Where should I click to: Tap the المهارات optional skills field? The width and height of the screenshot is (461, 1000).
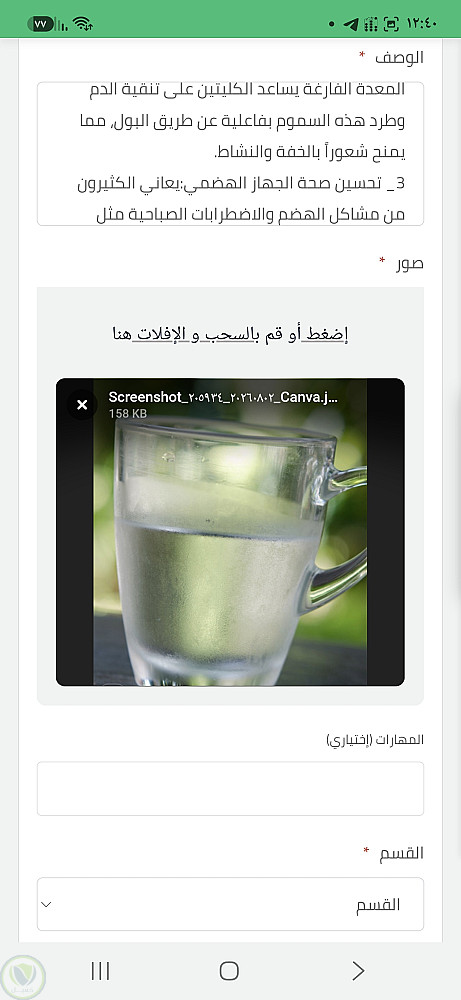pyautogui.click(x=230, y=788)
